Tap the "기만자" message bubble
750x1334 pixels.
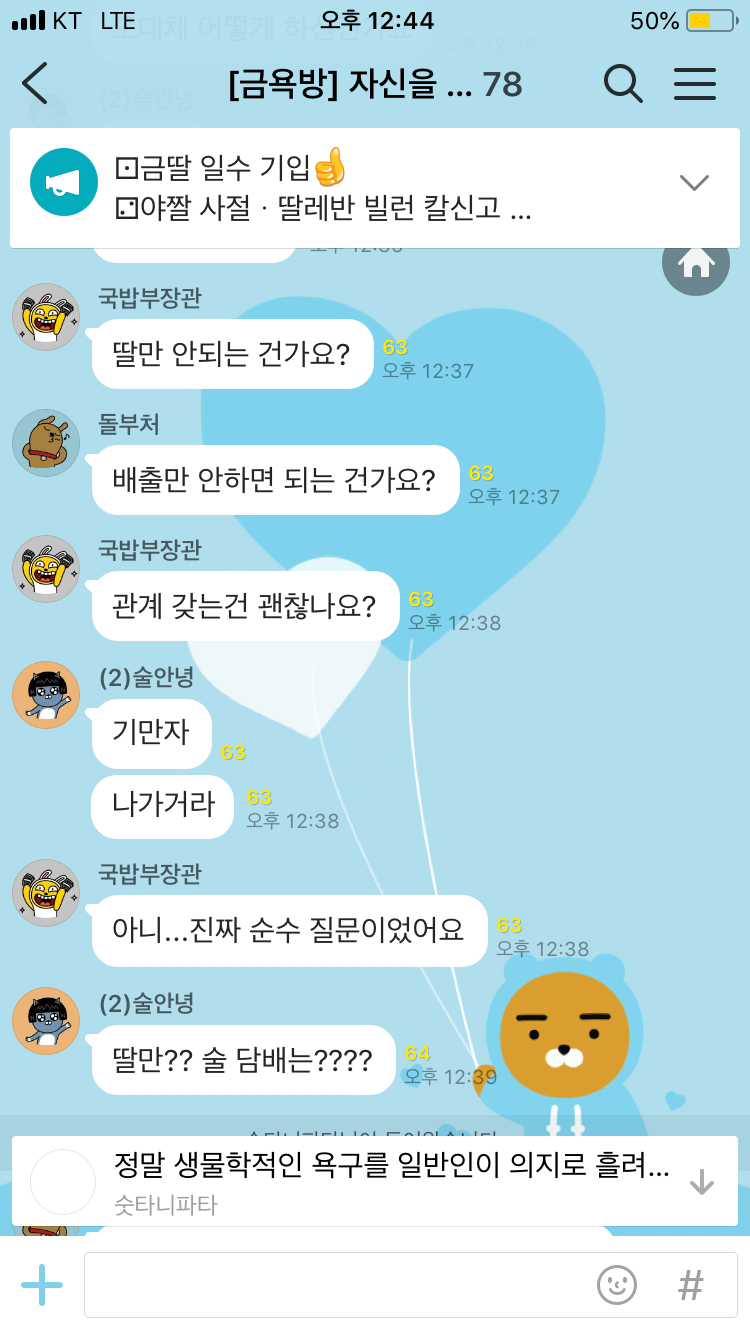(152, 734)
